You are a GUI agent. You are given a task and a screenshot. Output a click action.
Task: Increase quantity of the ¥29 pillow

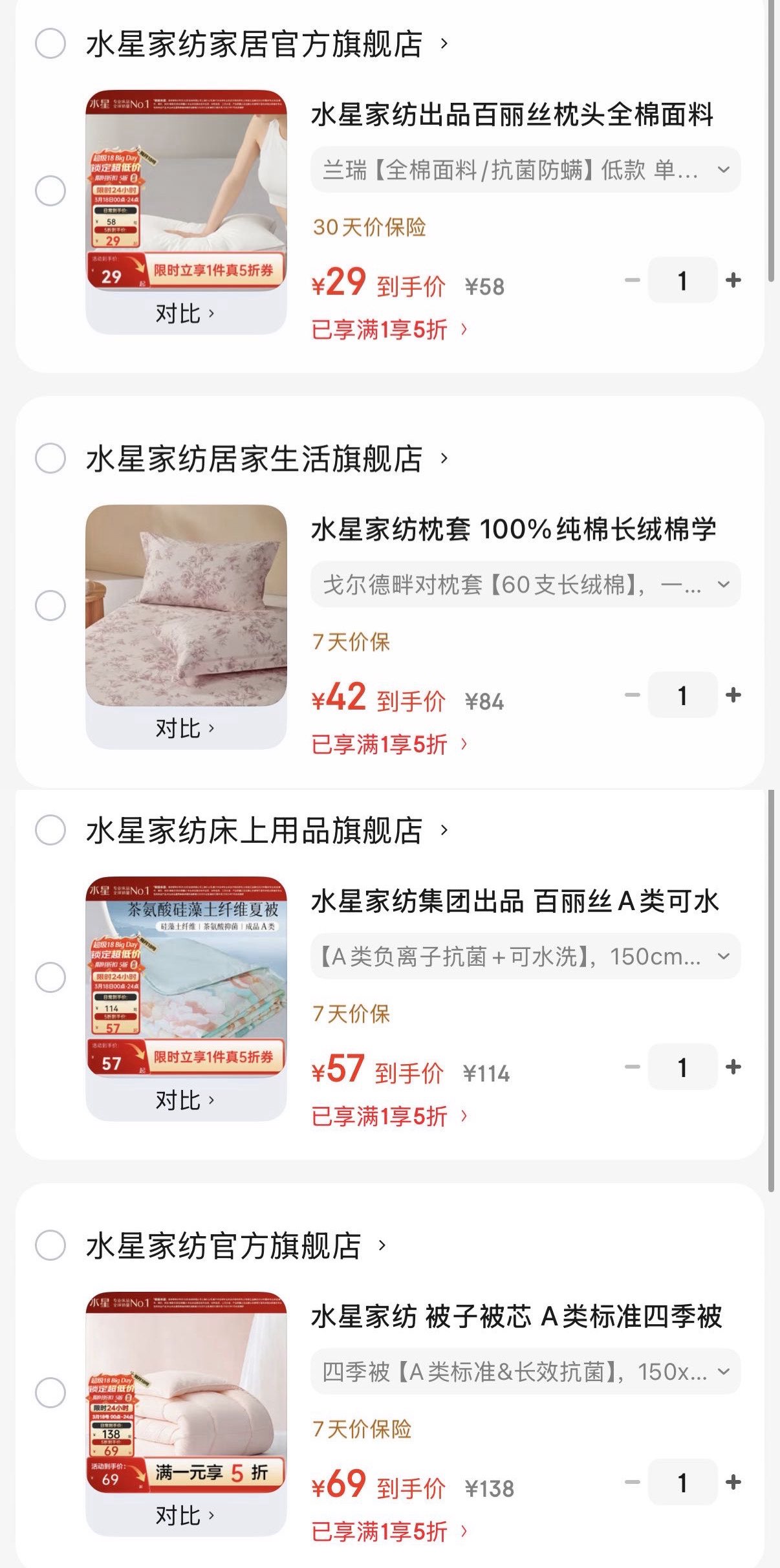733,281
